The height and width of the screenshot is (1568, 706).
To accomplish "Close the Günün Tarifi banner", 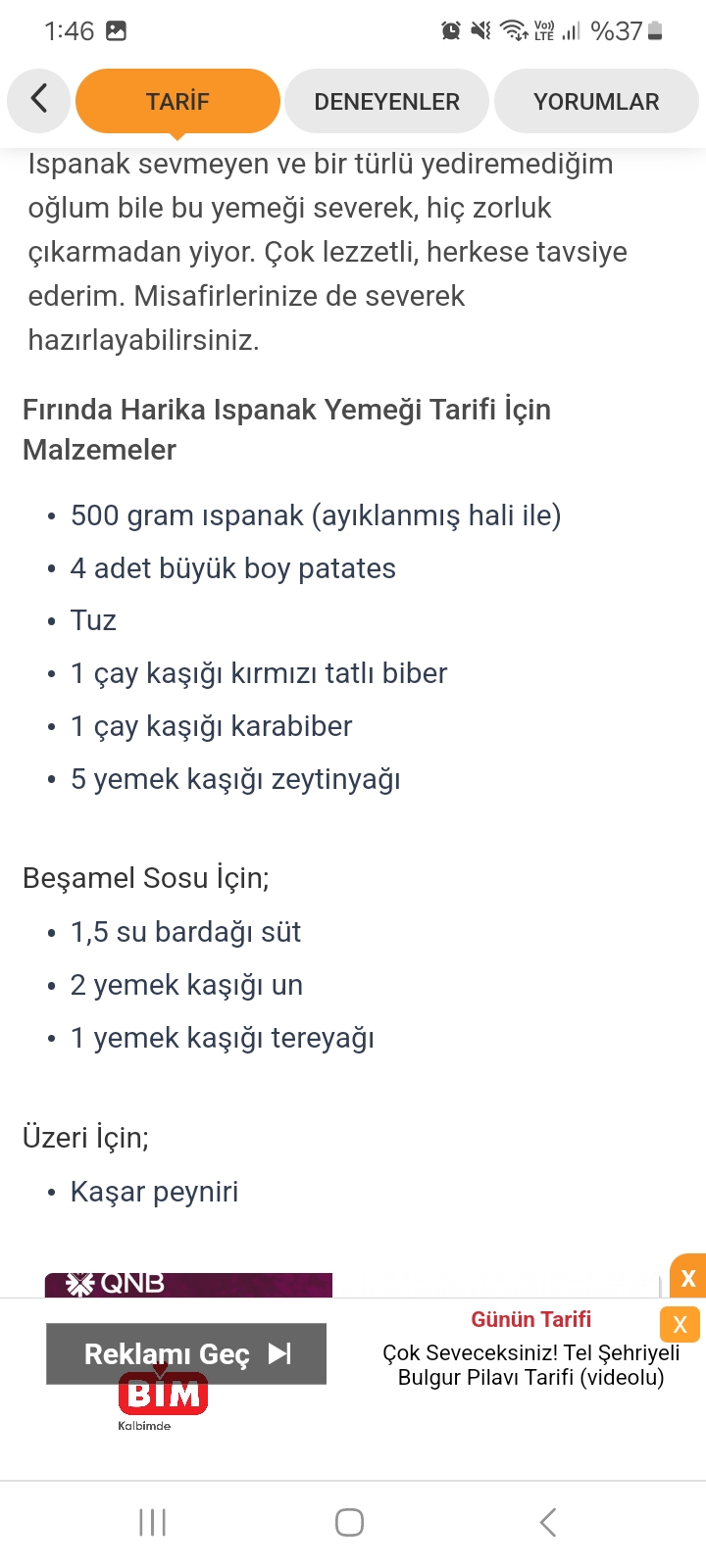I will point(680,1325).
